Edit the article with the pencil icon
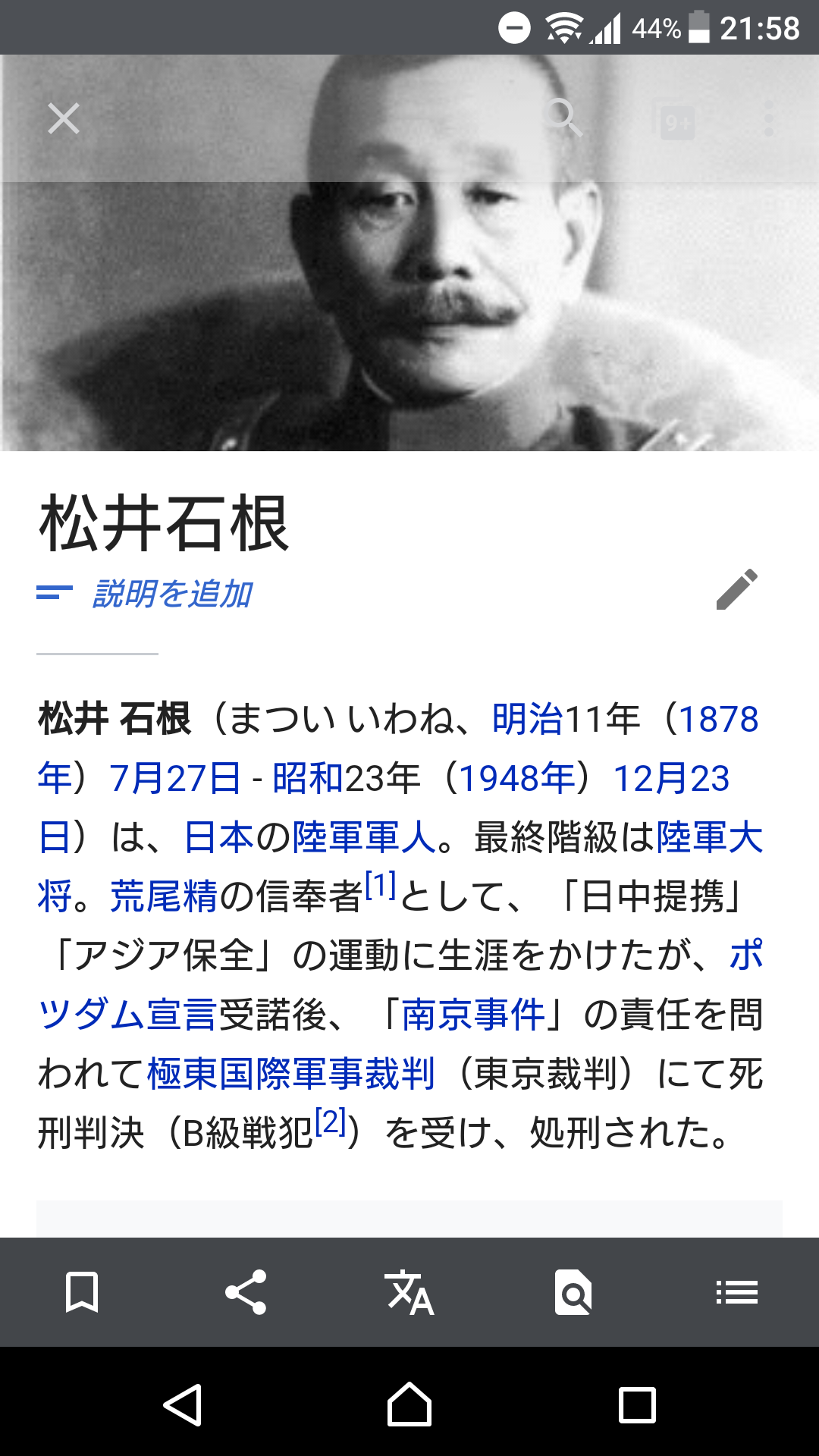This screenshot has width=819, height=1456. coord(737,588)
